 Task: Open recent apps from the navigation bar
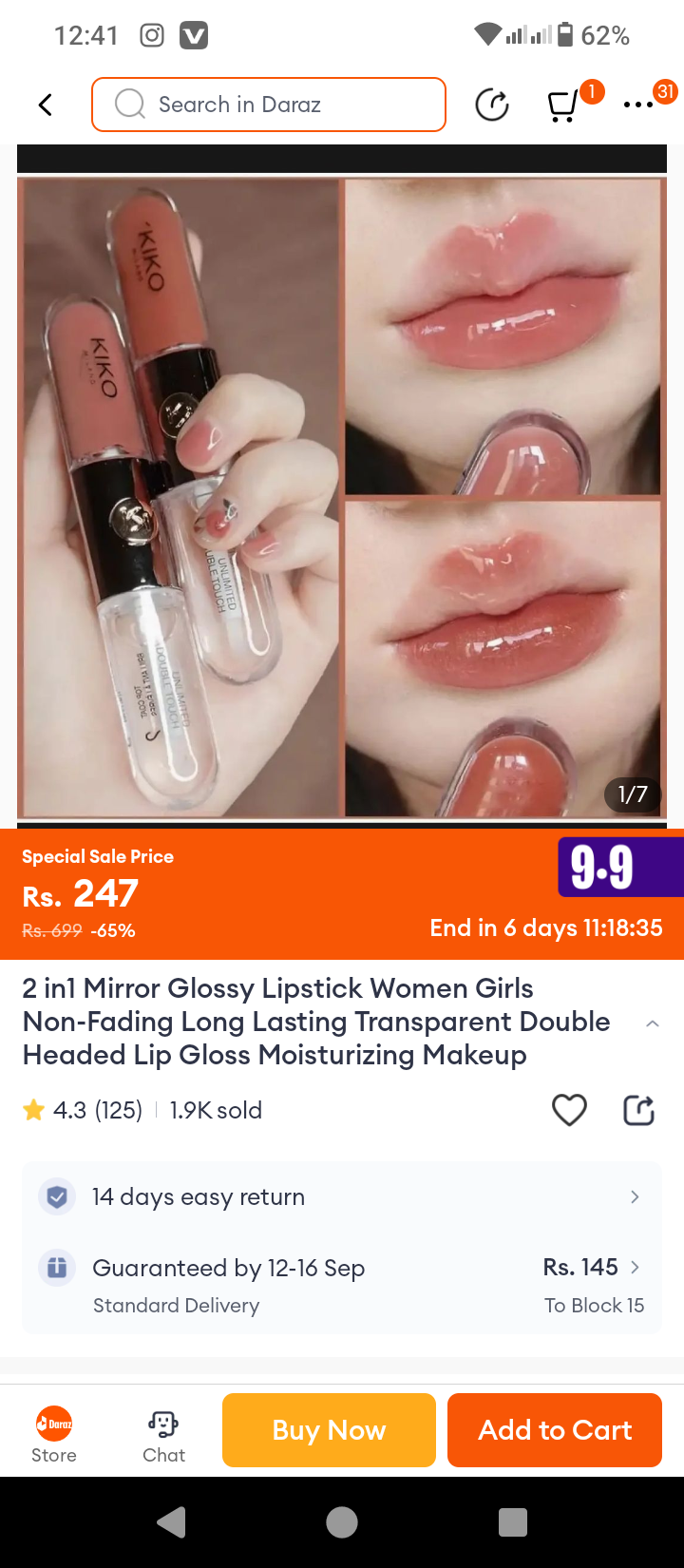click(513, 1522)
